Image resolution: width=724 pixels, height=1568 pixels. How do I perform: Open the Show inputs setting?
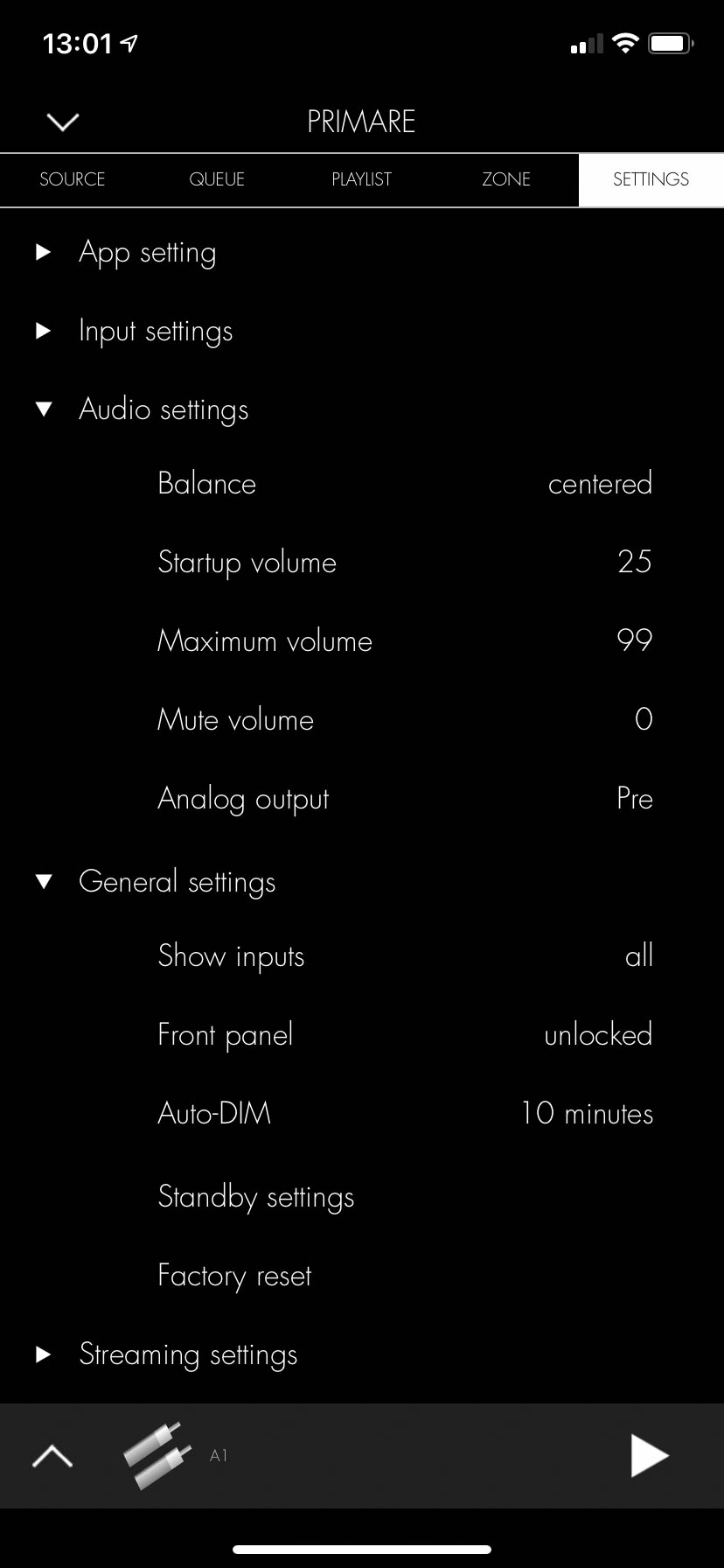(404, 956)
